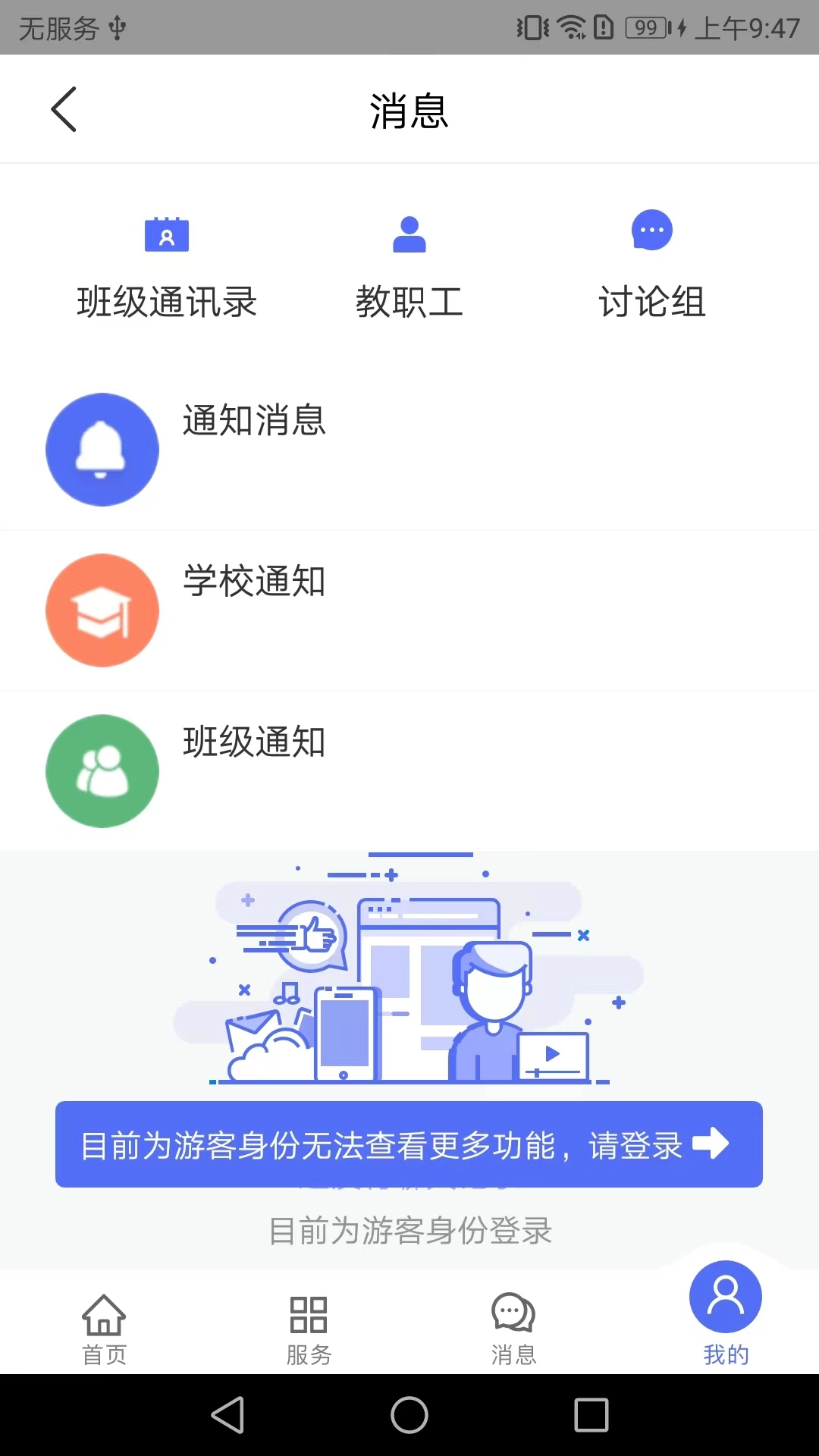Open 讨论组 discussion groups
Viewport: 819px width, 1456px height.
[652, 267]
